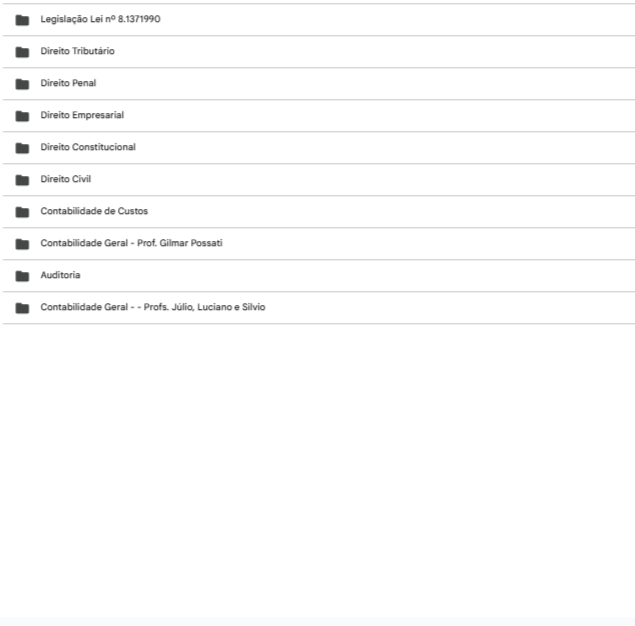
Task: Open the Auditoria folder
Action: [319, 275]
